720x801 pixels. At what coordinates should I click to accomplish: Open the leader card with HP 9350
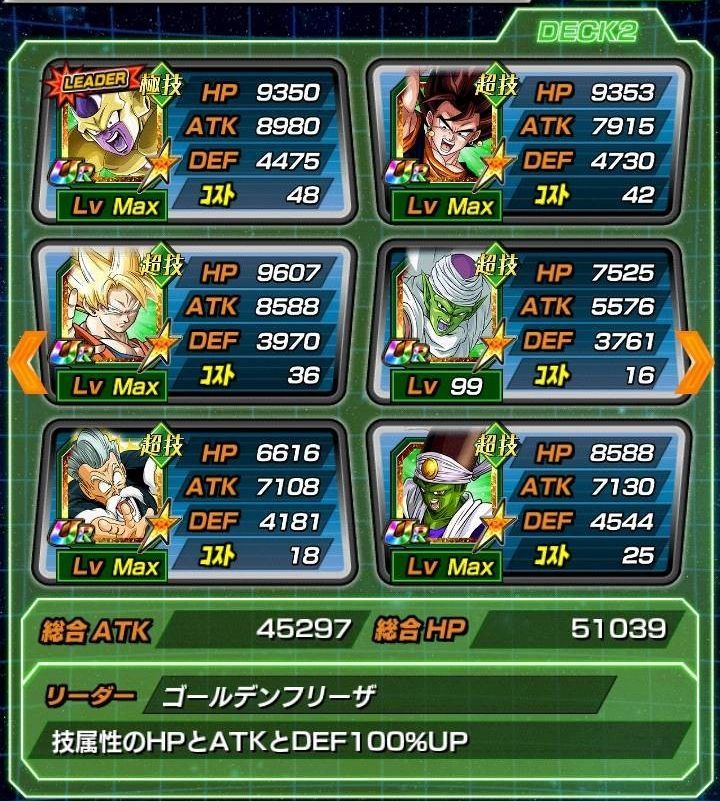click(x=190, y=142)
